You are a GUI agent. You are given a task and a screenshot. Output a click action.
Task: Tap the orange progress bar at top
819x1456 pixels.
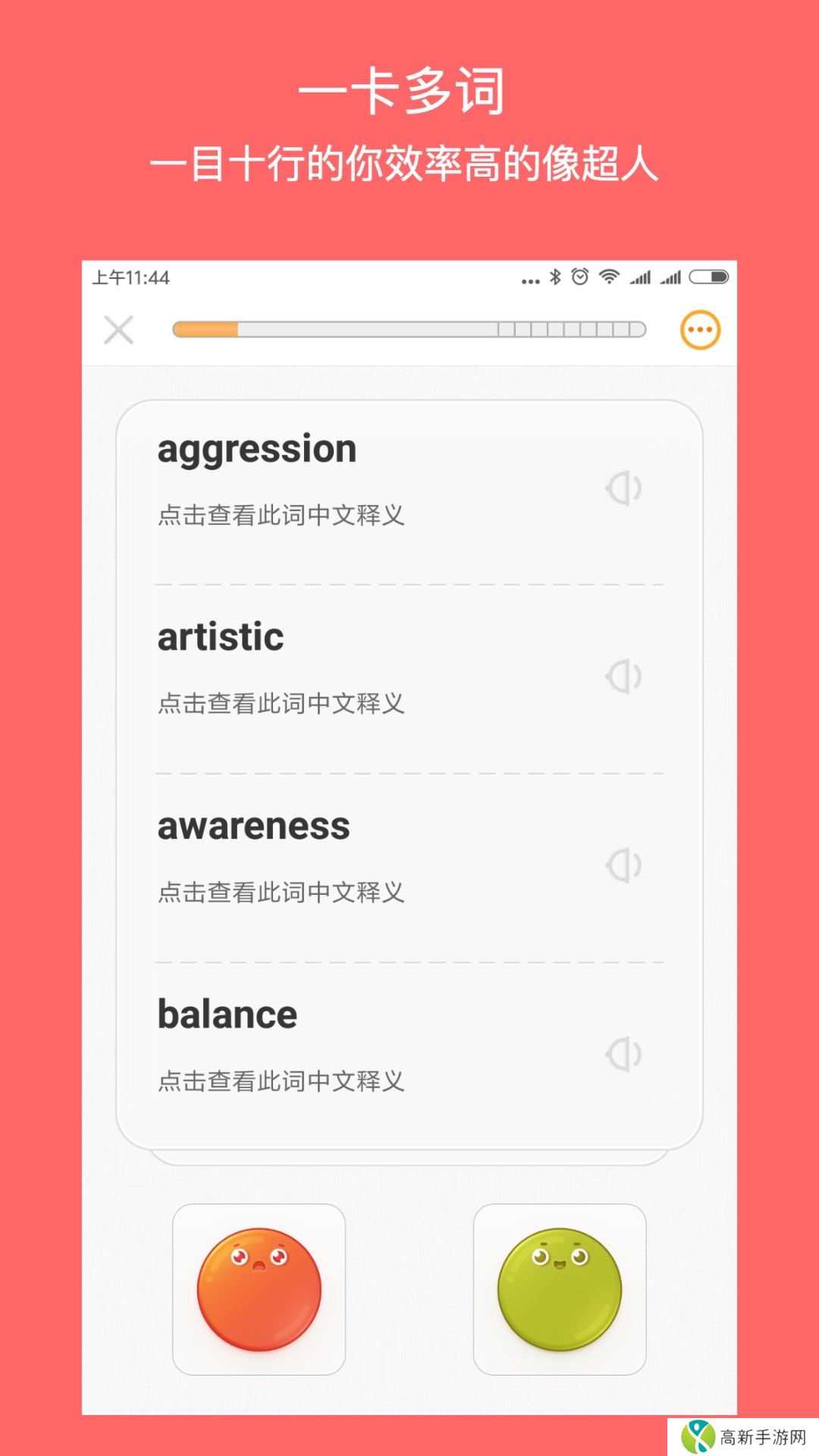point(205,327)
